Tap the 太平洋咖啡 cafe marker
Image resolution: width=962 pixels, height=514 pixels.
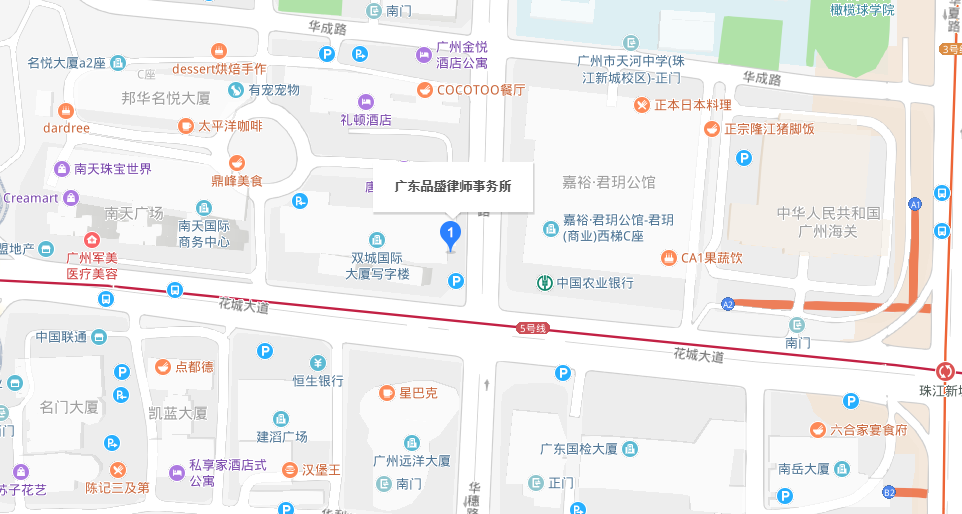[185, 126]
